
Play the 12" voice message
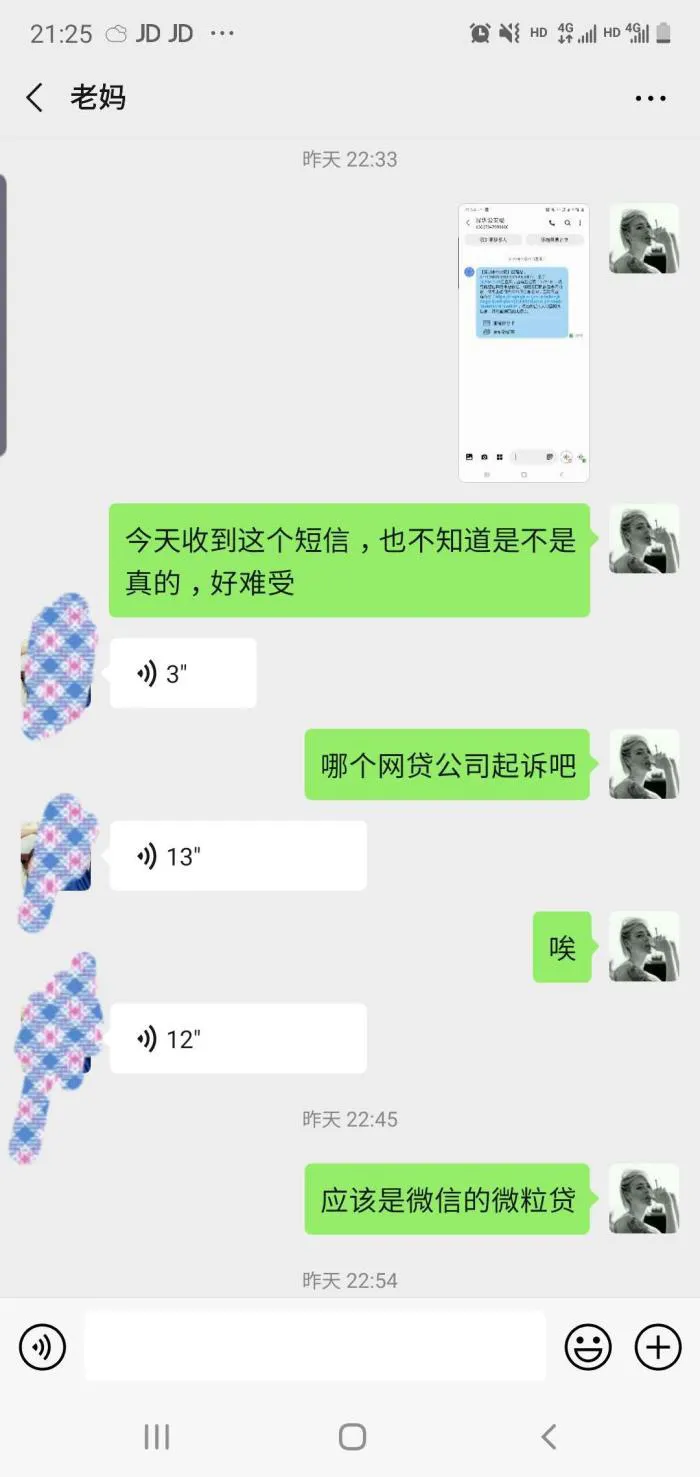pyautogui.click(x=237, y=1039)
